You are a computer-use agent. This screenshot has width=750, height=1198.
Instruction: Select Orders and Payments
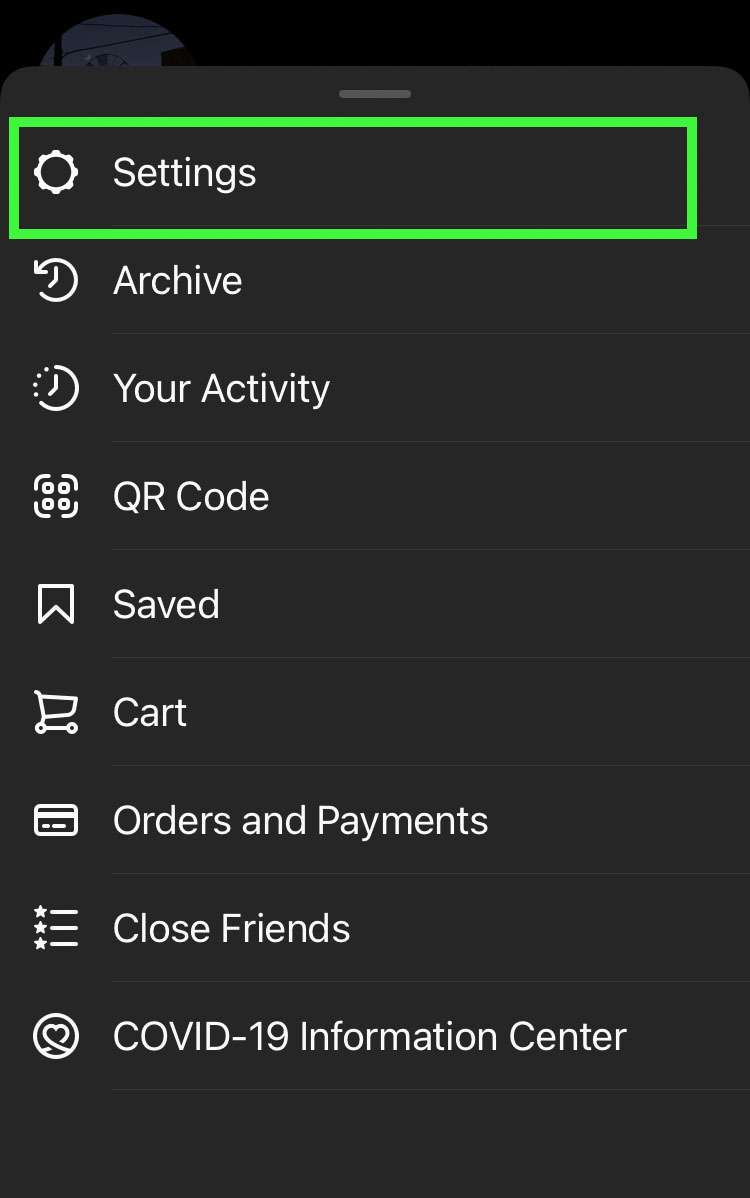(300, 821)
